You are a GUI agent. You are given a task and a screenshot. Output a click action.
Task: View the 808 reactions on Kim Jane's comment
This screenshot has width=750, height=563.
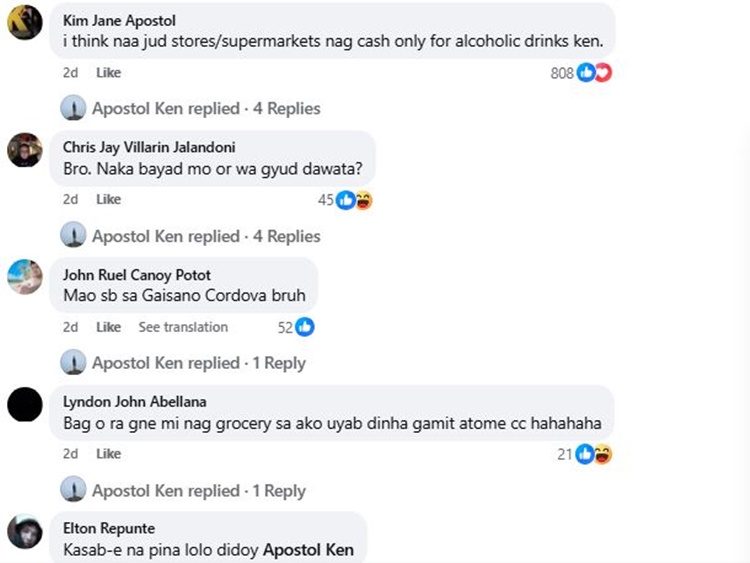581,72
